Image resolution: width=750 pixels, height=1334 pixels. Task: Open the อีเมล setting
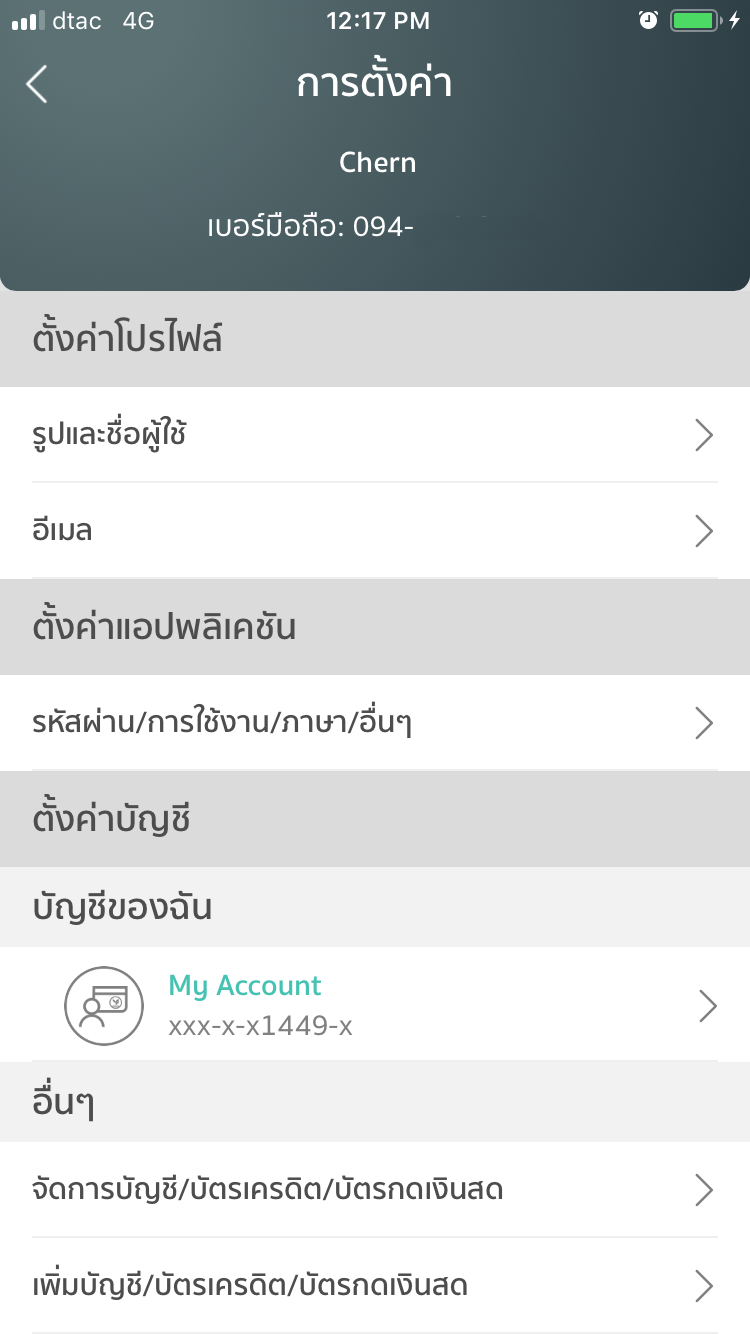coord(374,530)
